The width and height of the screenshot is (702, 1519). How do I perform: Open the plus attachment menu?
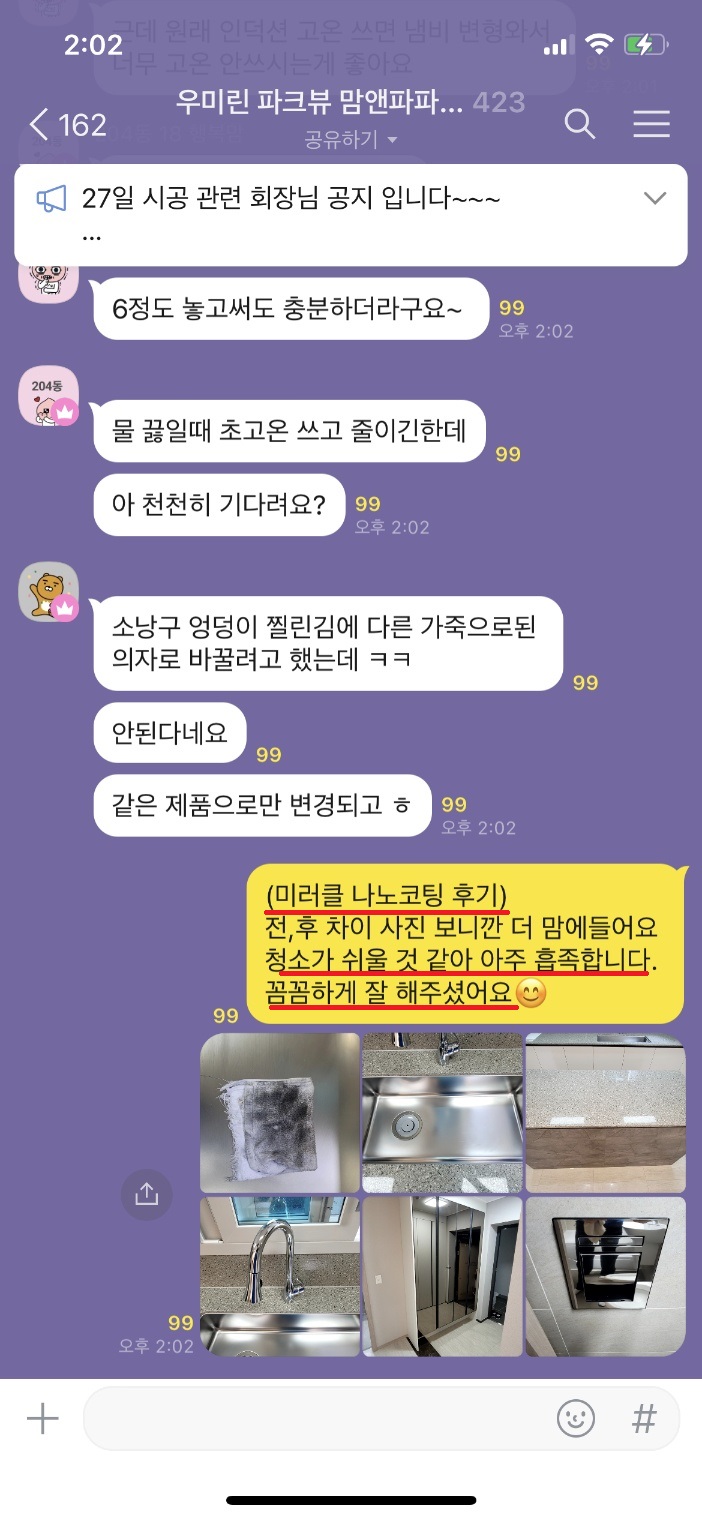(x=42, y=1418)
